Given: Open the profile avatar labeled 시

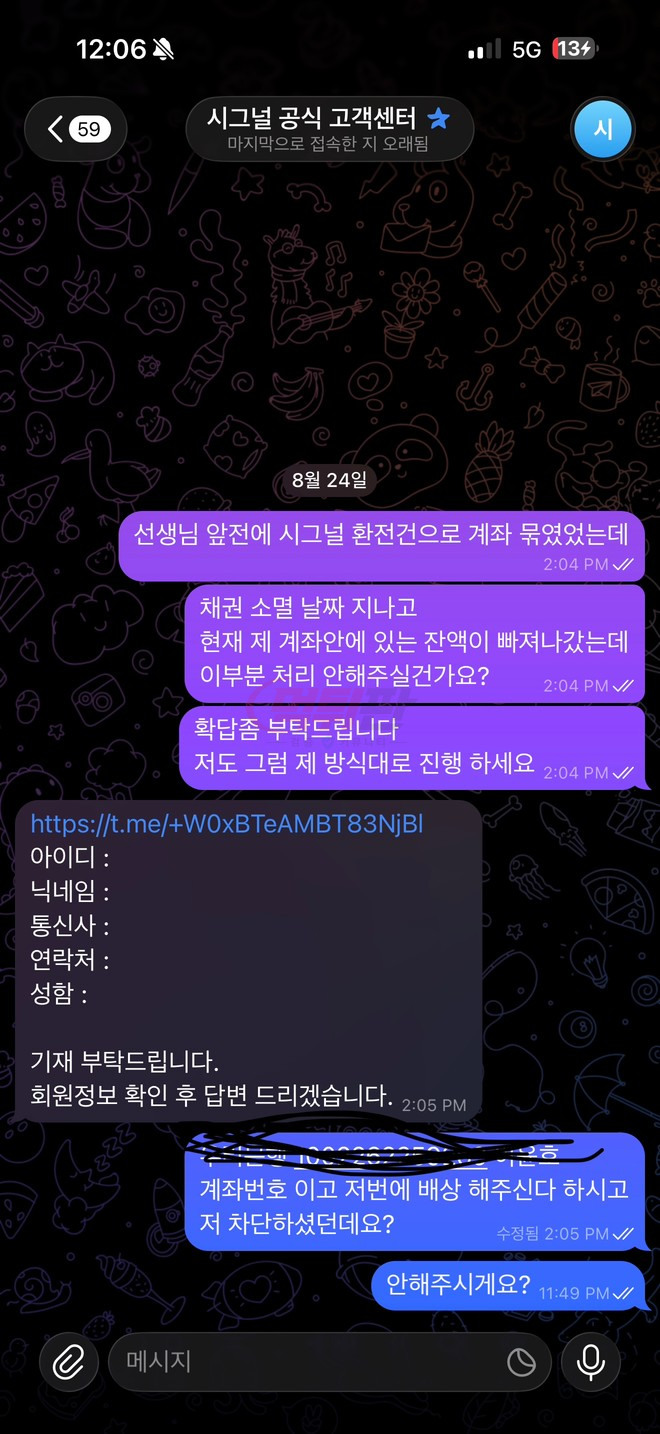Looking at the screenshot, I should pyautogui.click(x=603, y=129).
